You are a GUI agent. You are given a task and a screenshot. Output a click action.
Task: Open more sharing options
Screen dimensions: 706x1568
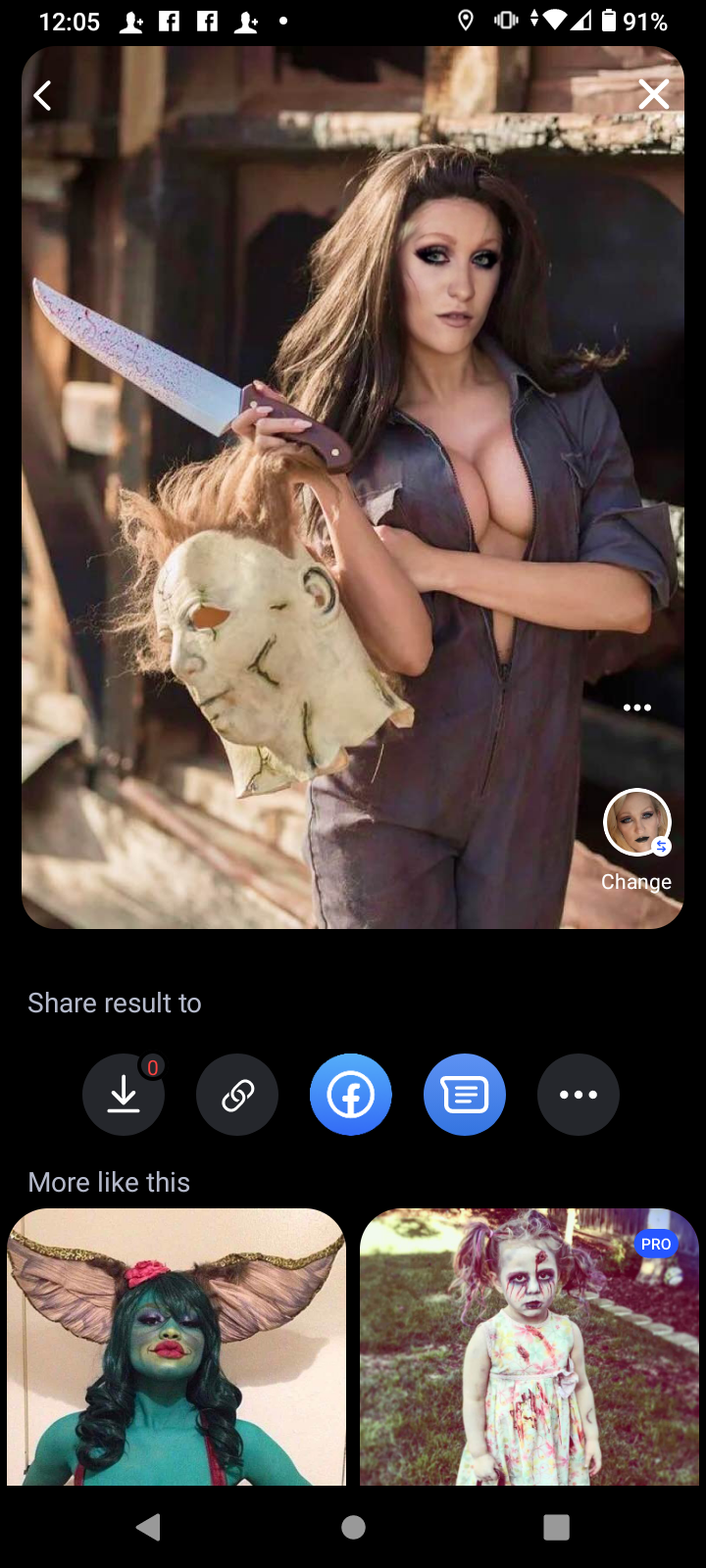pyautogui.click(x=579, y=1095)
